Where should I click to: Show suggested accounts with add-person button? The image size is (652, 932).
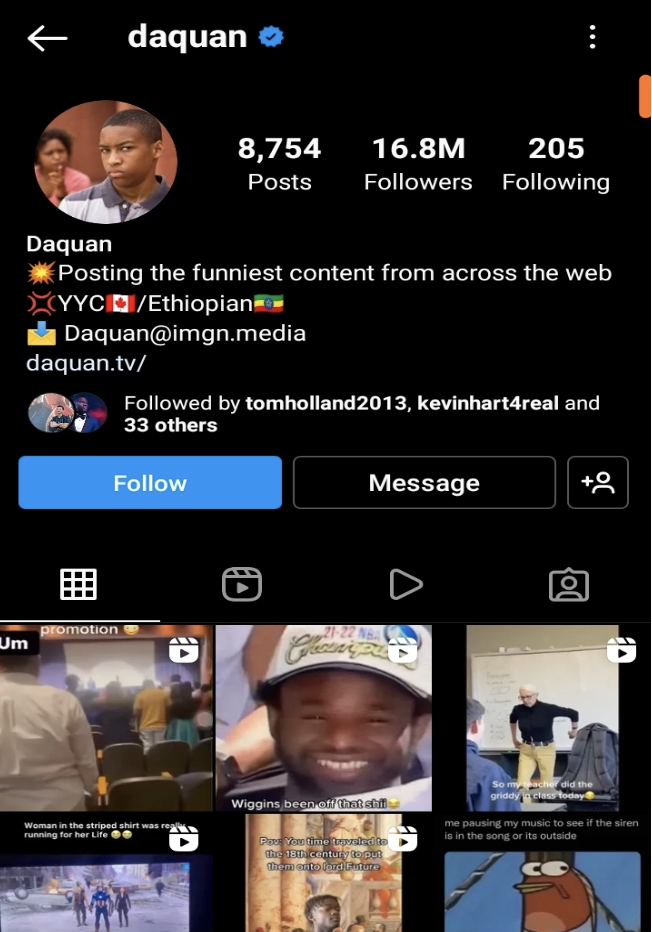pyautogui.click(x=598, y=483)
